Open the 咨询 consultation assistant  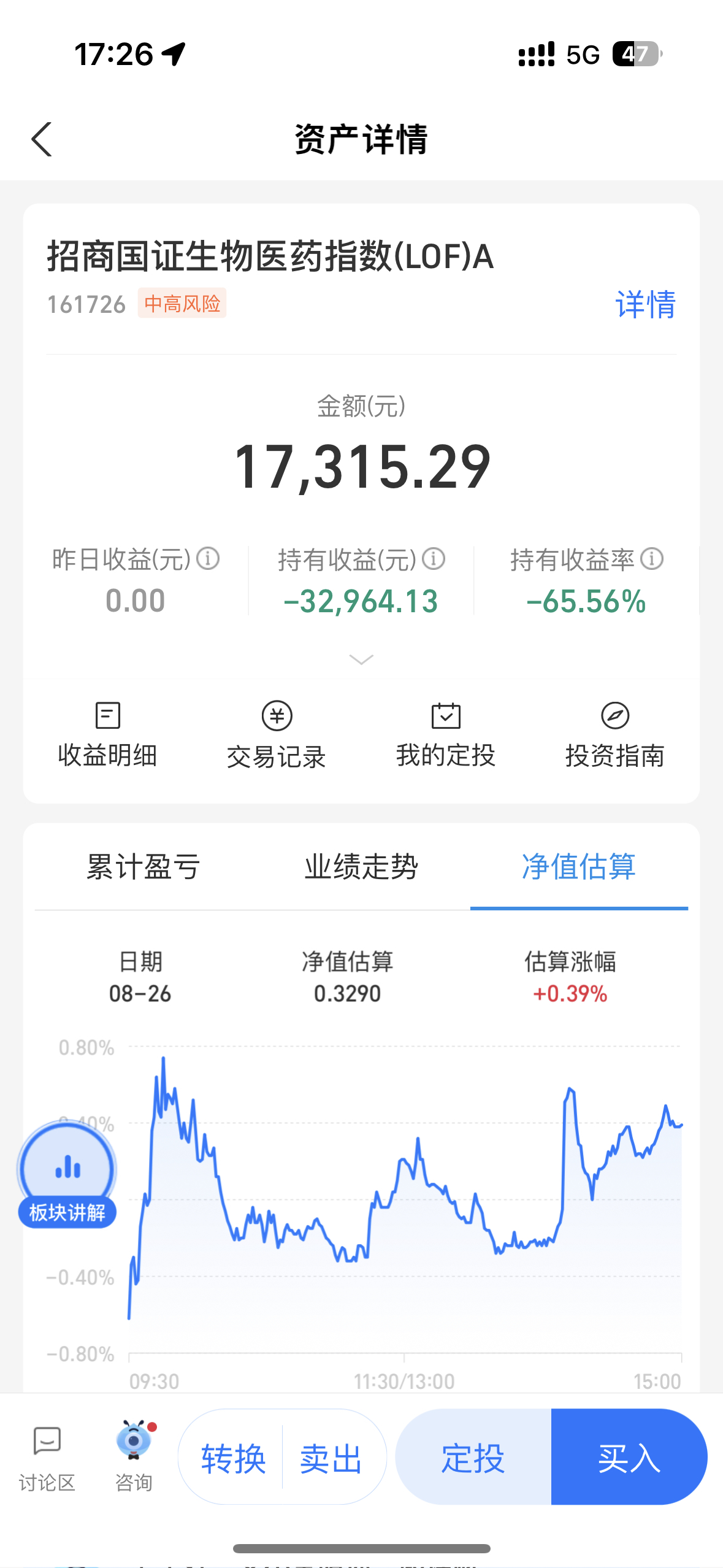(132, 1451)
